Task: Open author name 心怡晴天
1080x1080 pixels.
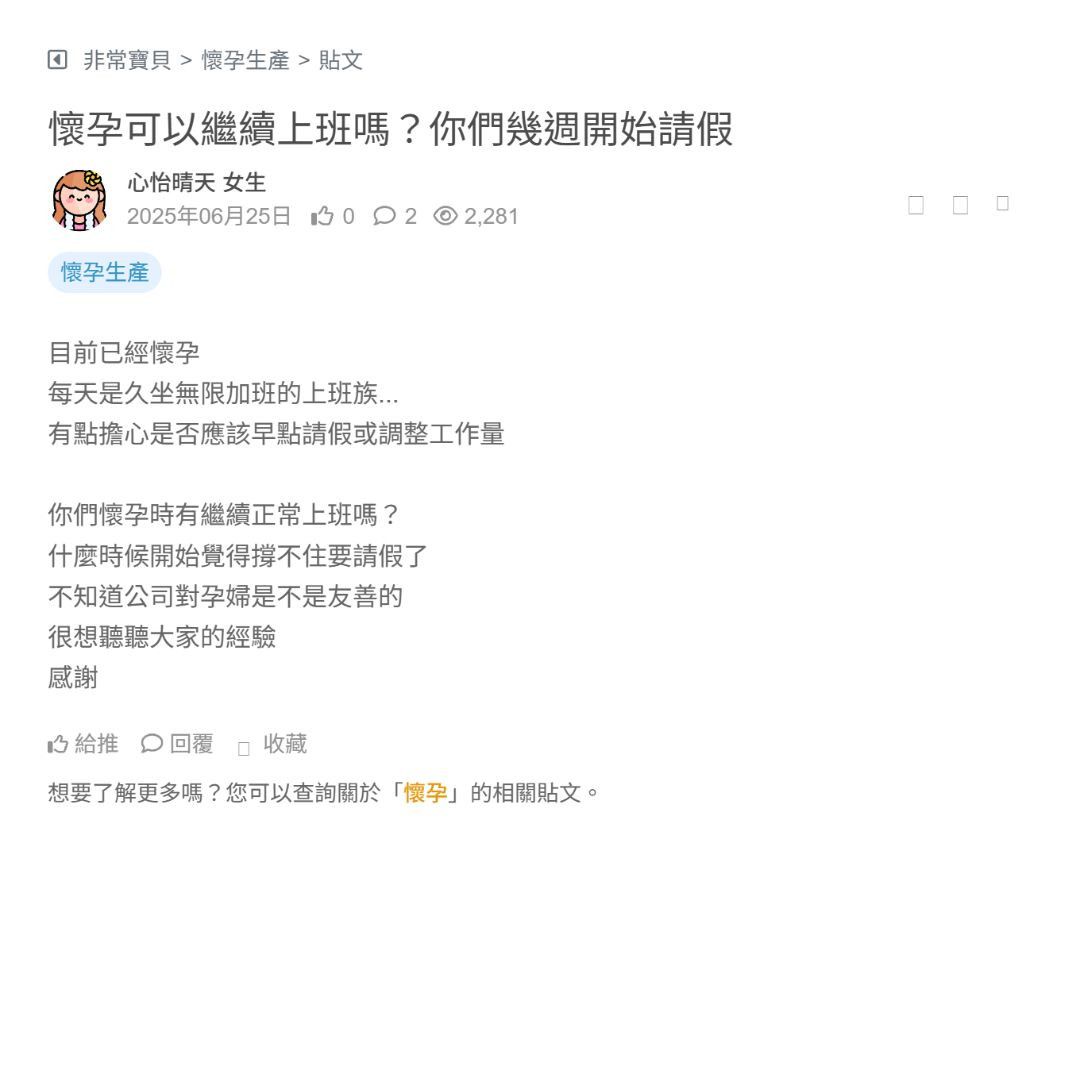Action: point(170,183)
